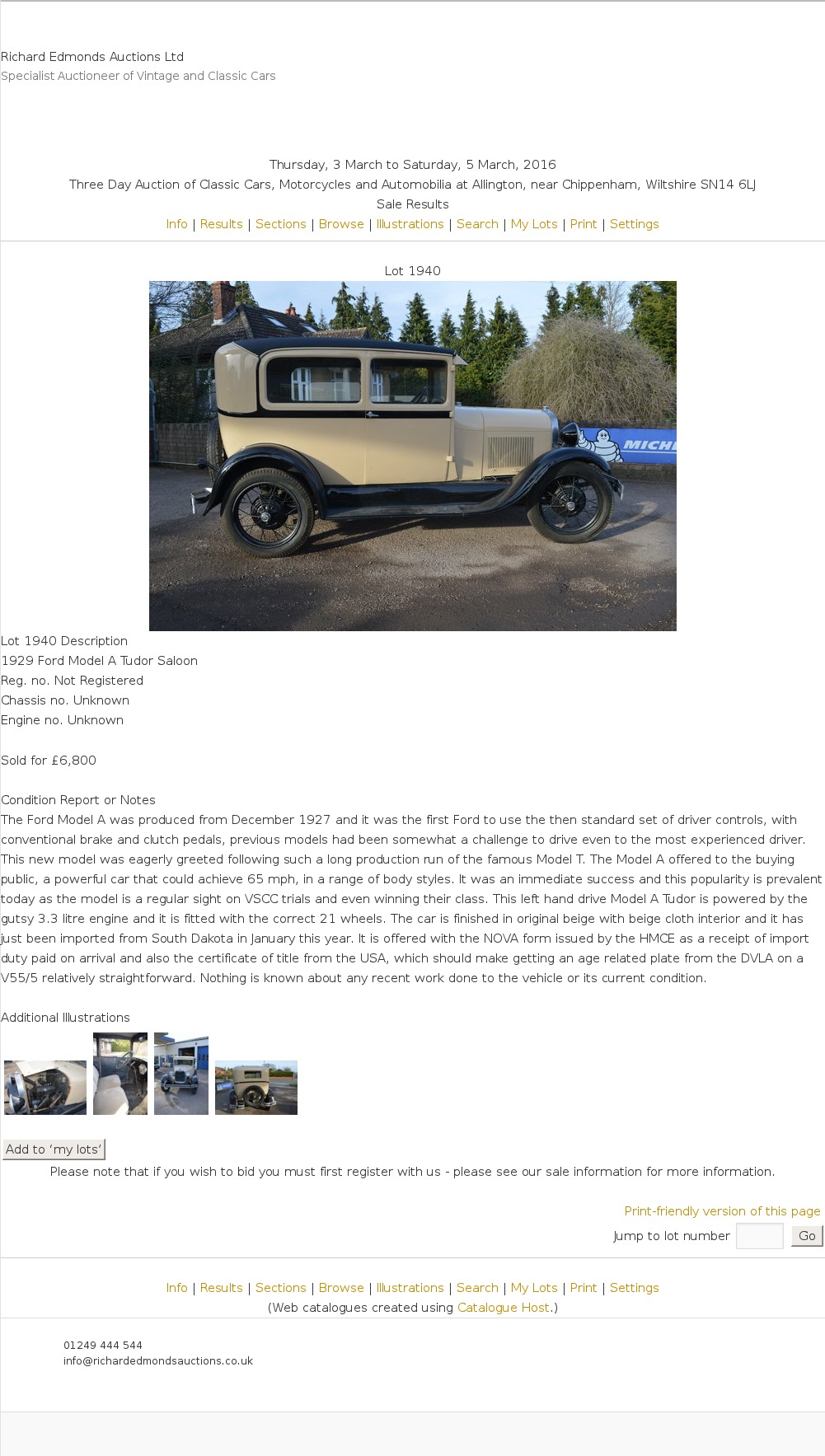
Task: Open Search in the top menu
Action: [477, 224]
